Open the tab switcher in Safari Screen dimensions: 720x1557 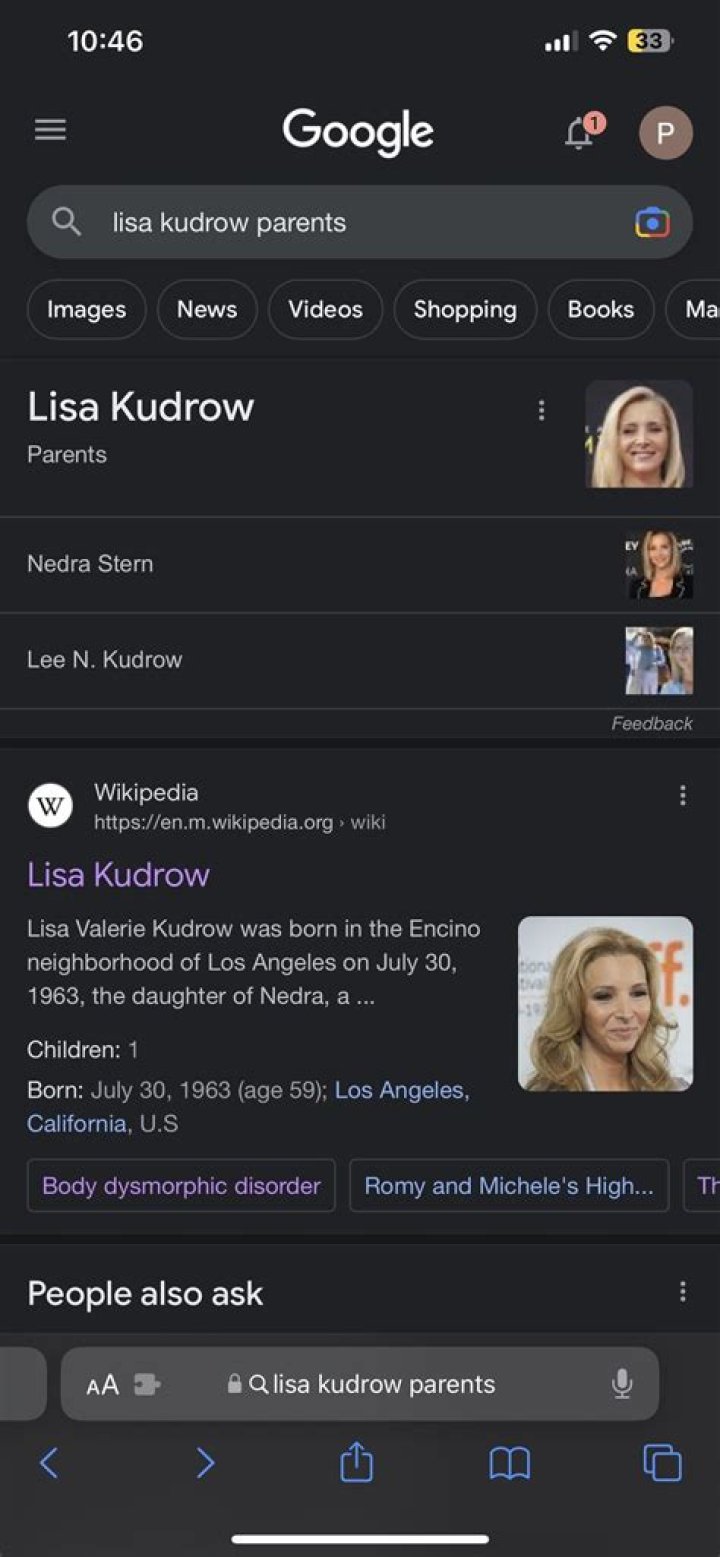(x=662, y=1463)
